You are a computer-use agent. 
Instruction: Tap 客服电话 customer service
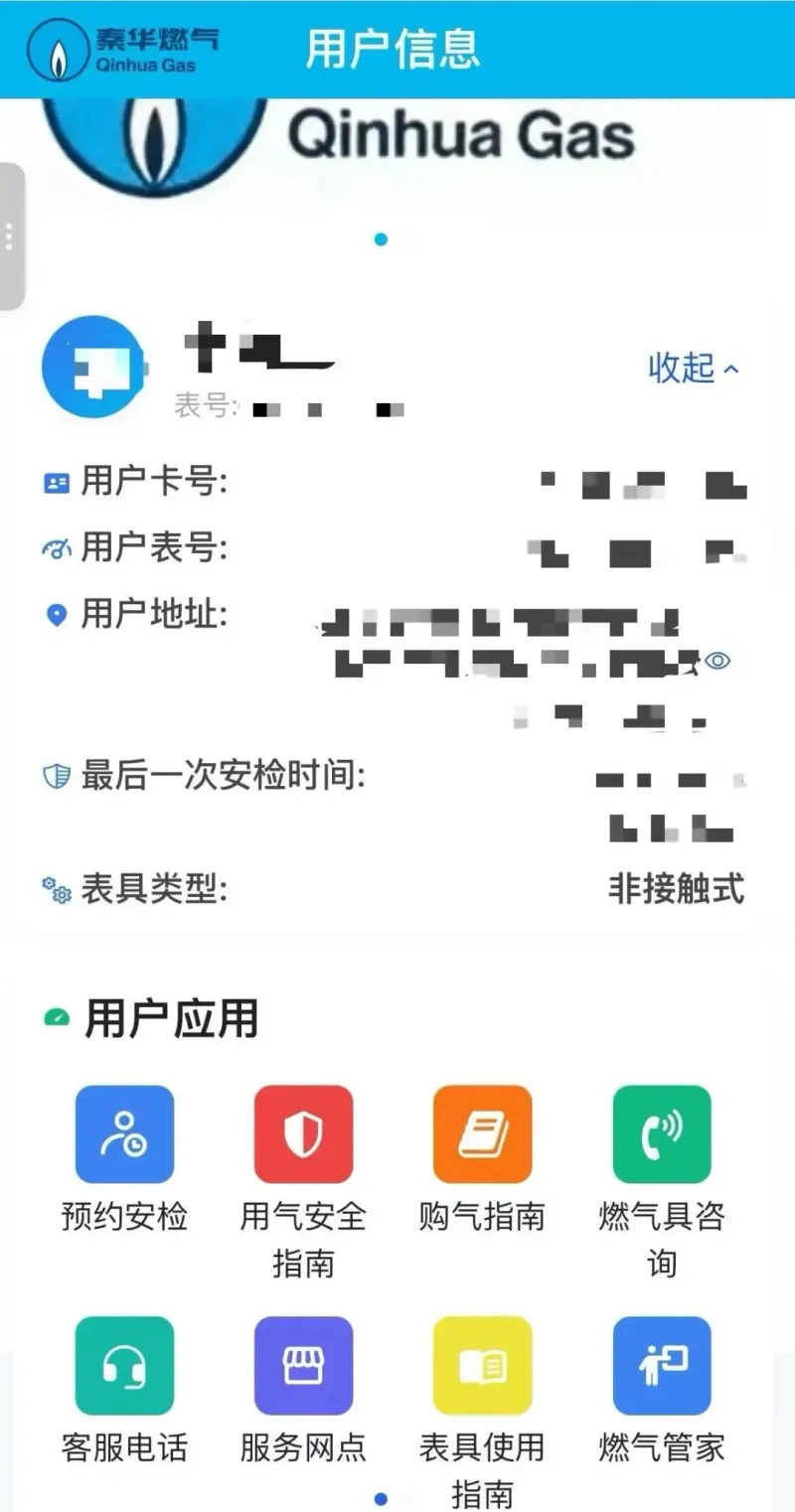click(x=124, y=1366)
